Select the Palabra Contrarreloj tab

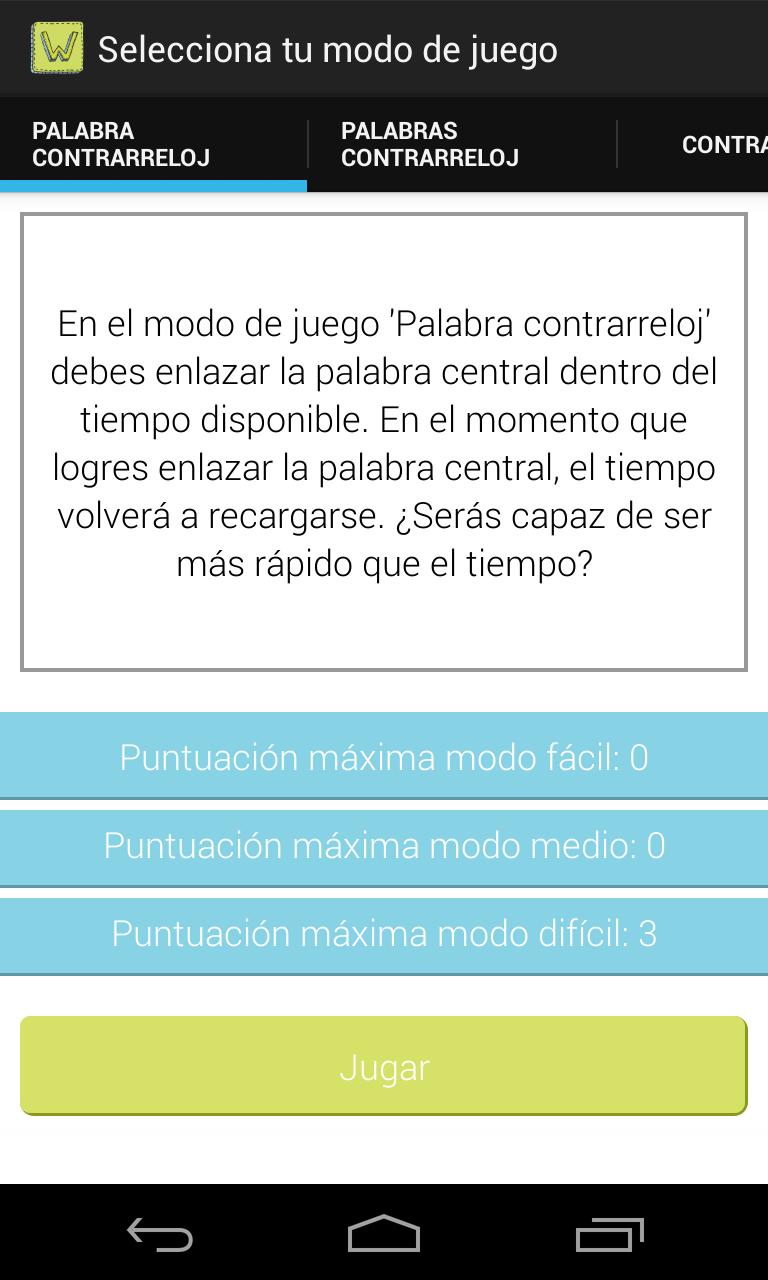pos(153,145)
